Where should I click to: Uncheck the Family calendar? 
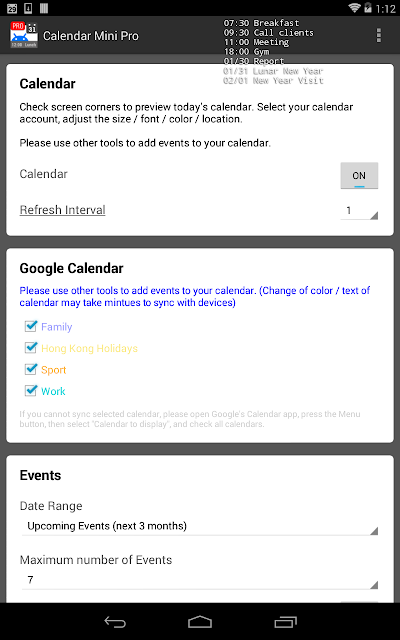(31, 327)
